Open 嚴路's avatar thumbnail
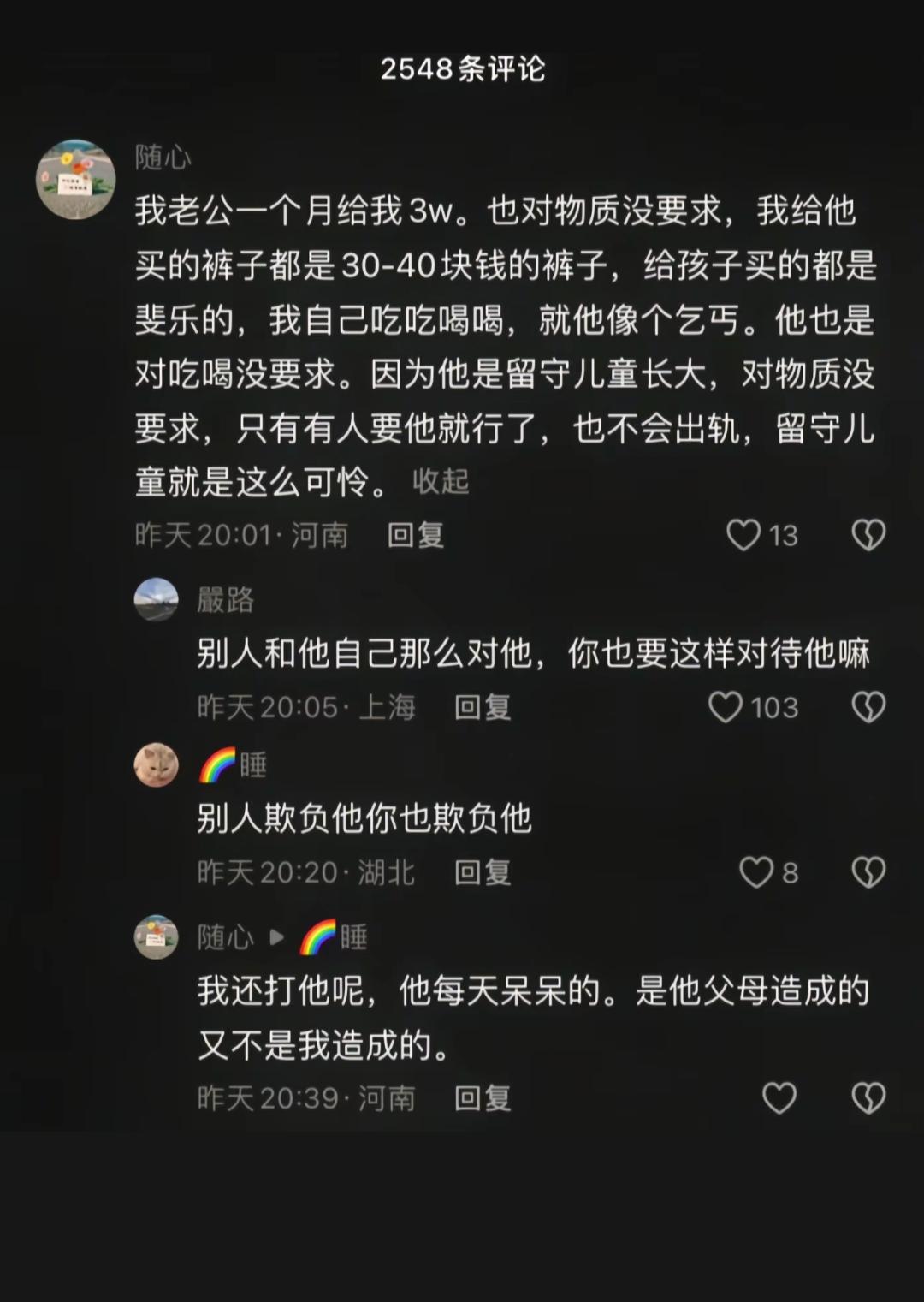 [x=157, y=602]
